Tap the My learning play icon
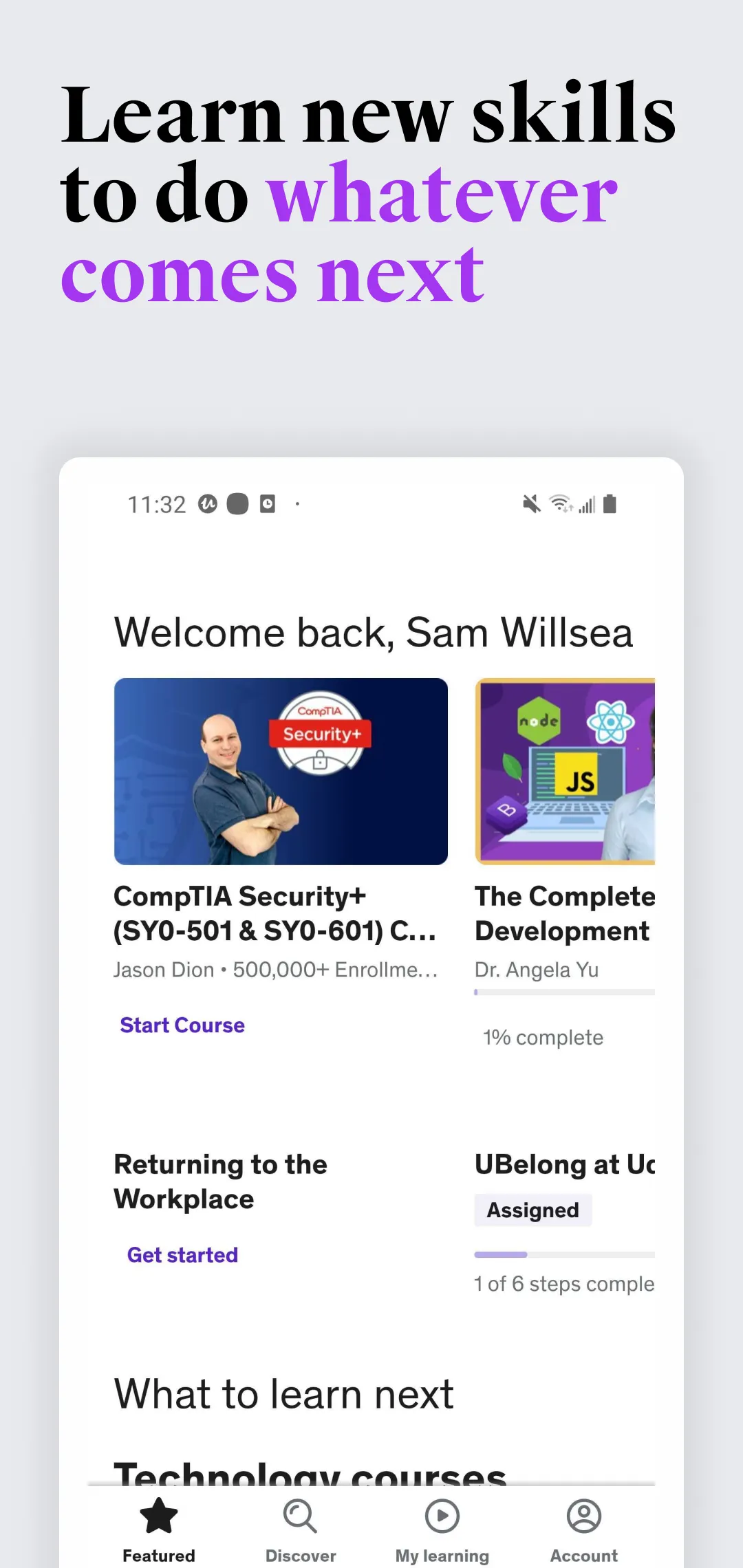This screenshot has height=1568, width=743. tap(441, 1516)
